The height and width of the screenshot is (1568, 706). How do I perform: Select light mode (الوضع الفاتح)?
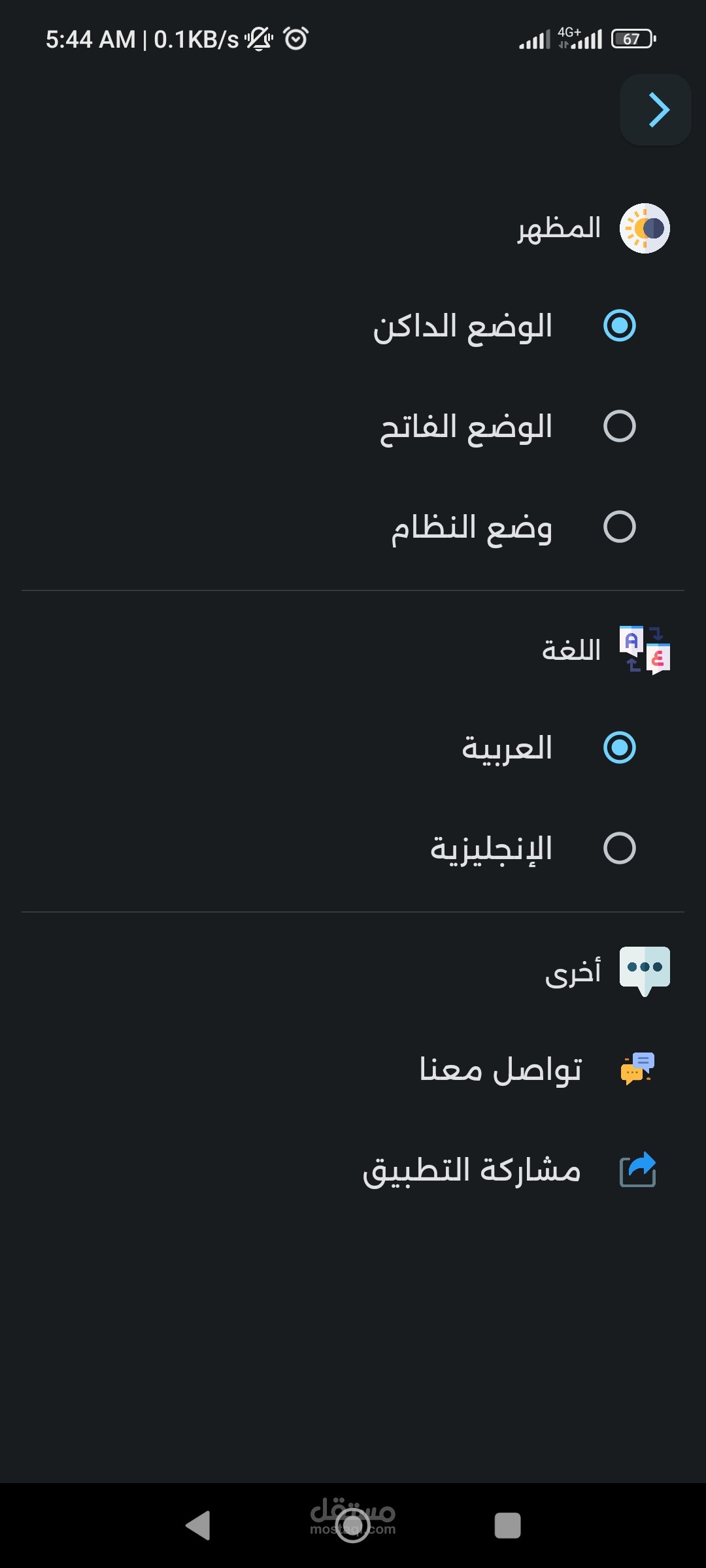pyautogui.click(x=353, y=426)
